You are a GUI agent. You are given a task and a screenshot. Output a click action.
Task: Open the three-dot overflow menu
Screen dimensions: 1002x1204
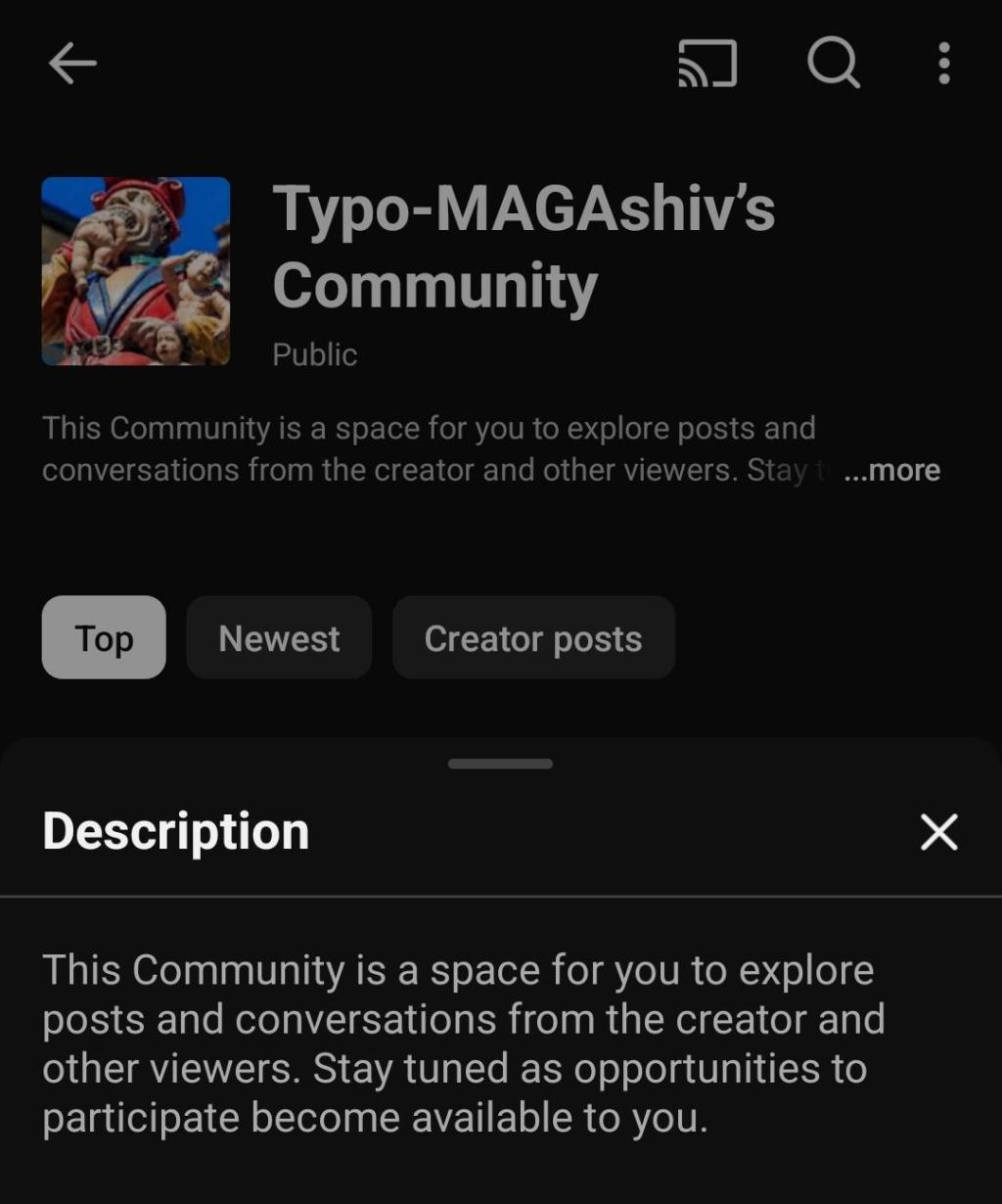tap(943, 65)
